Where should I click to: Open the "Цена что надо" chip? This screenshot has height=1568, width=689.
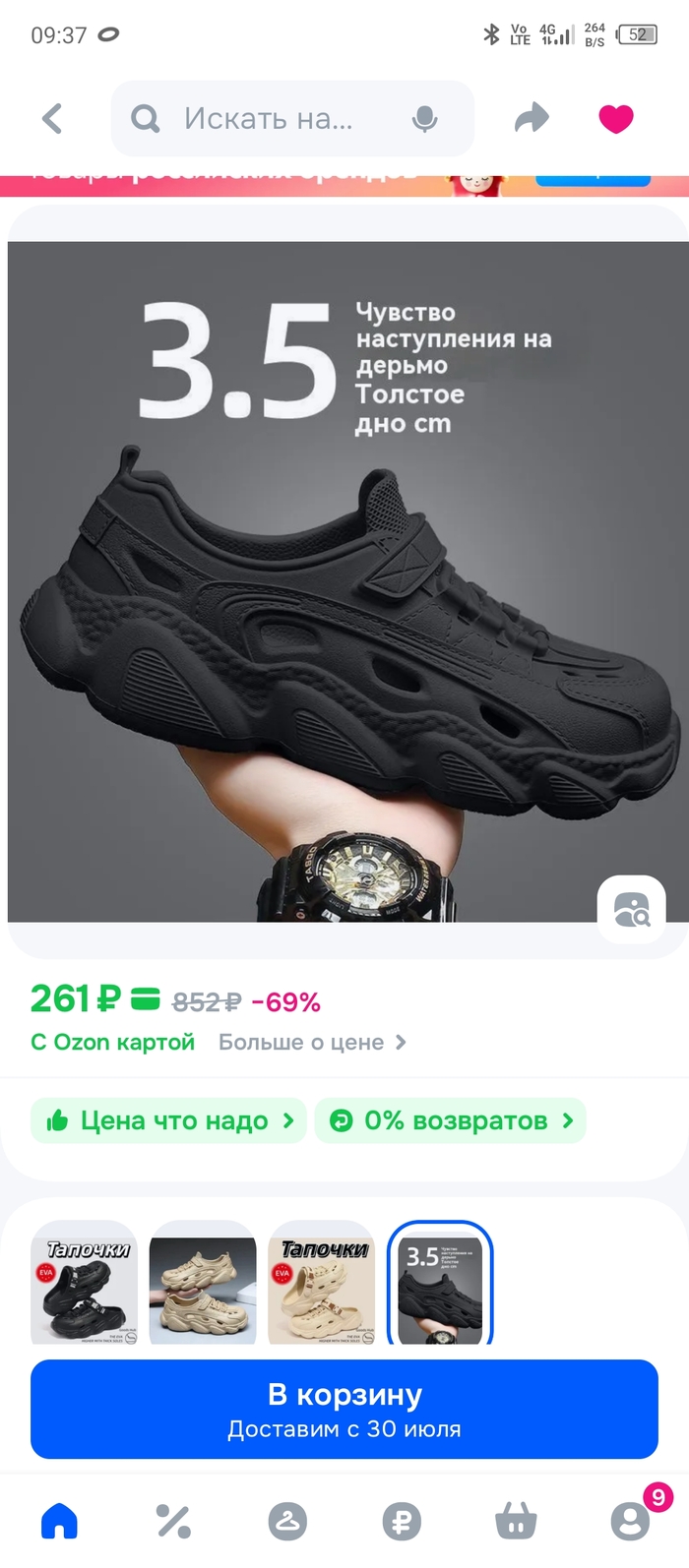169,1120
